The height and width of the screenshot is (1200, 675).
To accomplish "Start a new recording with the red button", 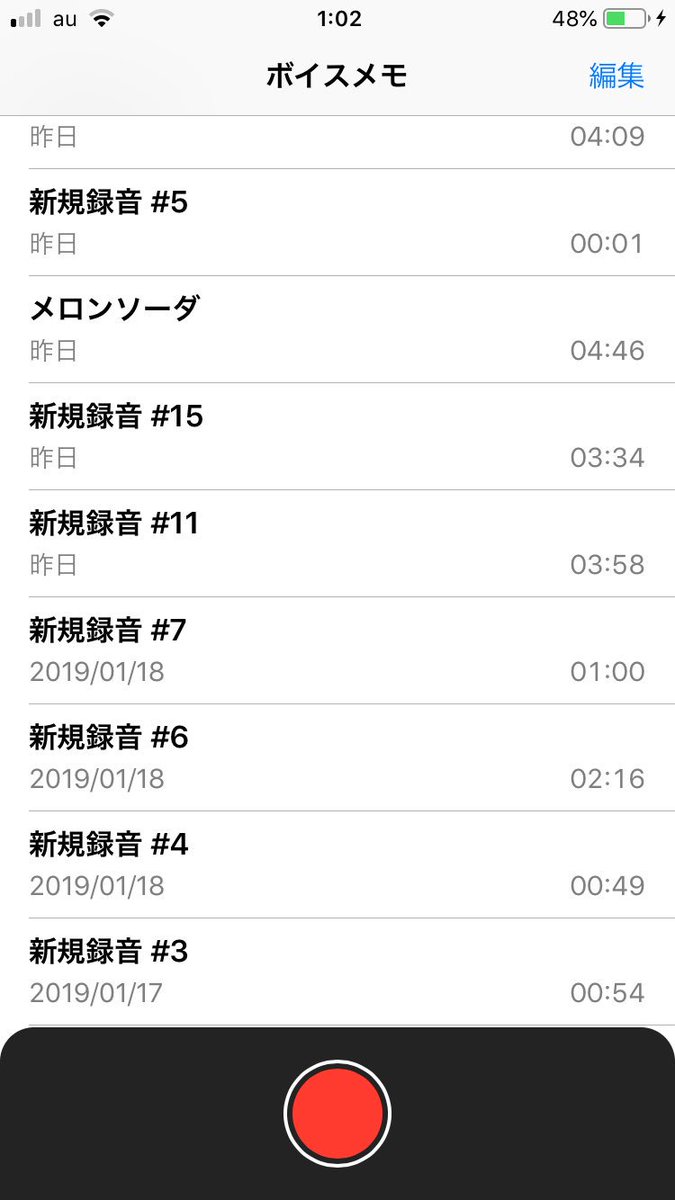I will 337,1113.
